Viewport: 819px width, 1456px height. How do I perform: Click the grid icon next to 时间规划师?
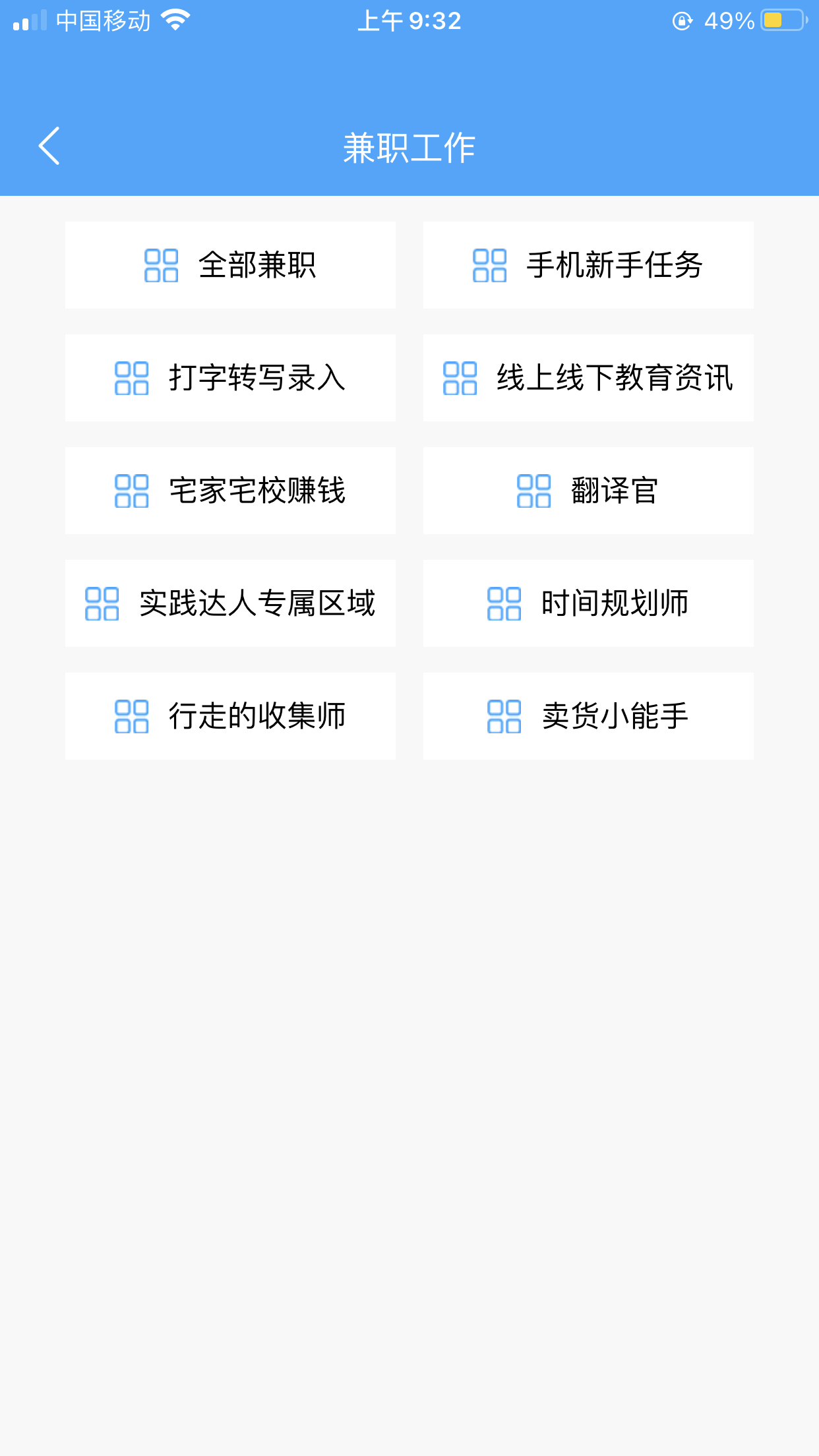point(501,603)
